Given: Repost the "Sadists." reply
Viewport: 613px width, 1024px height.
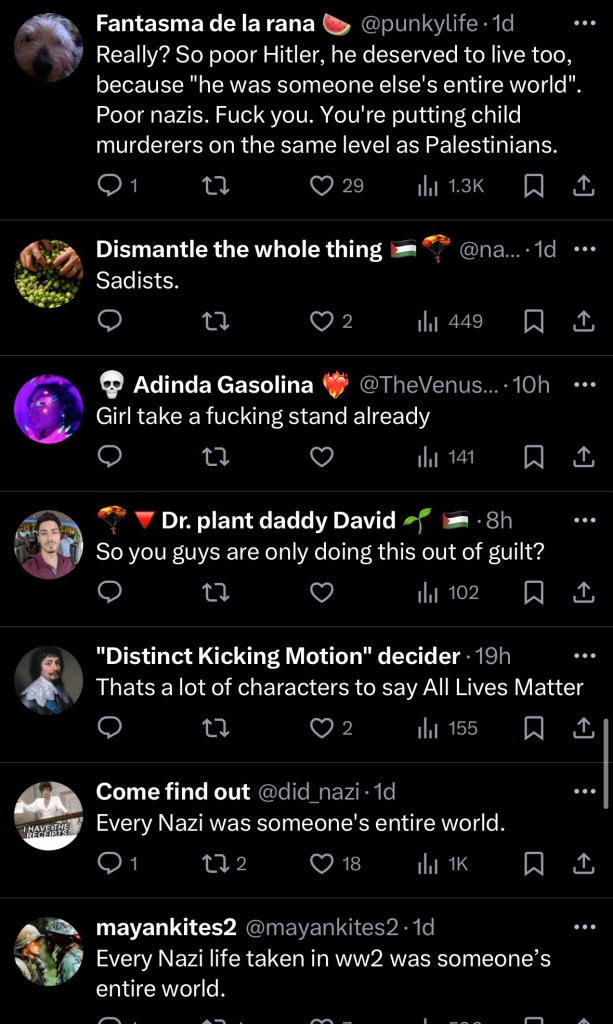Looking at the screenshot, I should (216, 321).
